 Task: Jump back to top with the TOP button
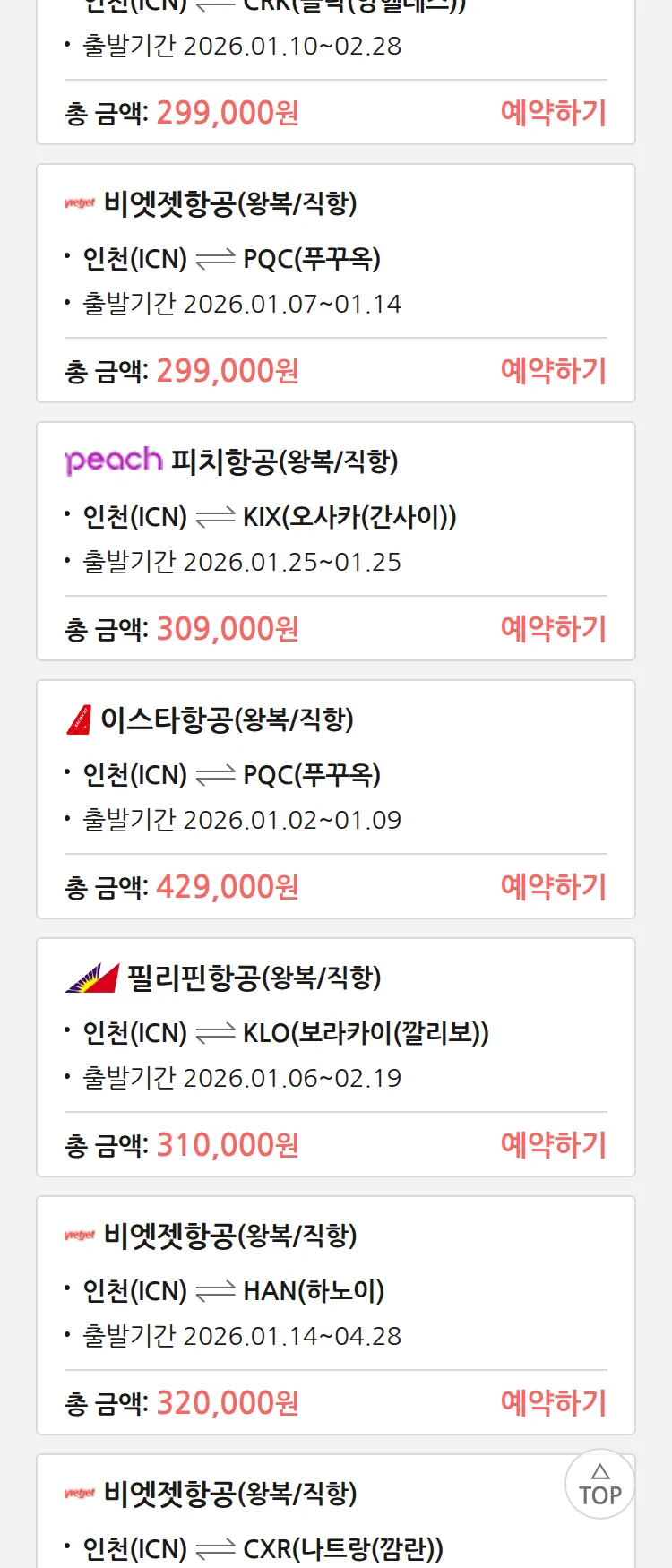[600, 1485]
